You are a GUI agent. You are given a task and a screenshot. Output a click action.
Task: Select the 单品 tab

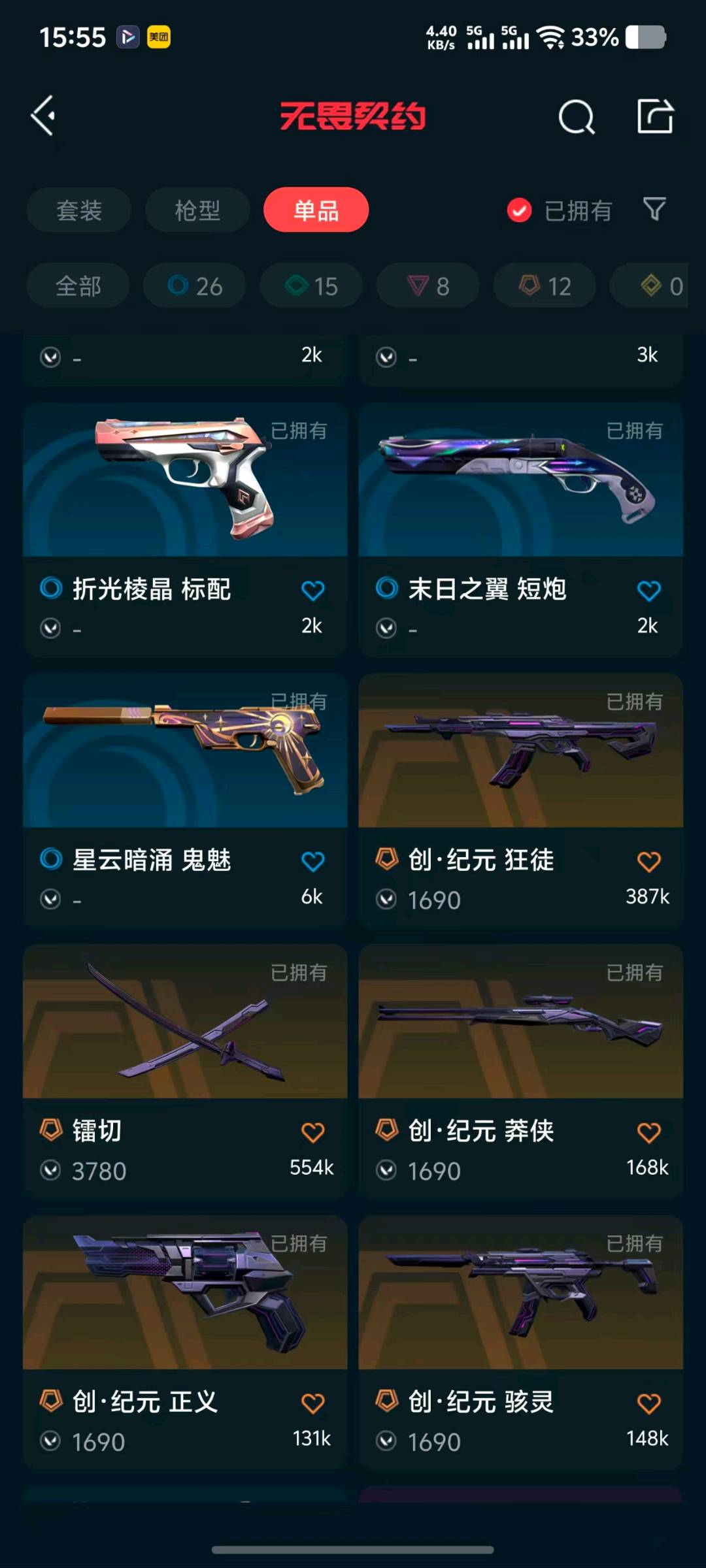(x=316, y=210)
